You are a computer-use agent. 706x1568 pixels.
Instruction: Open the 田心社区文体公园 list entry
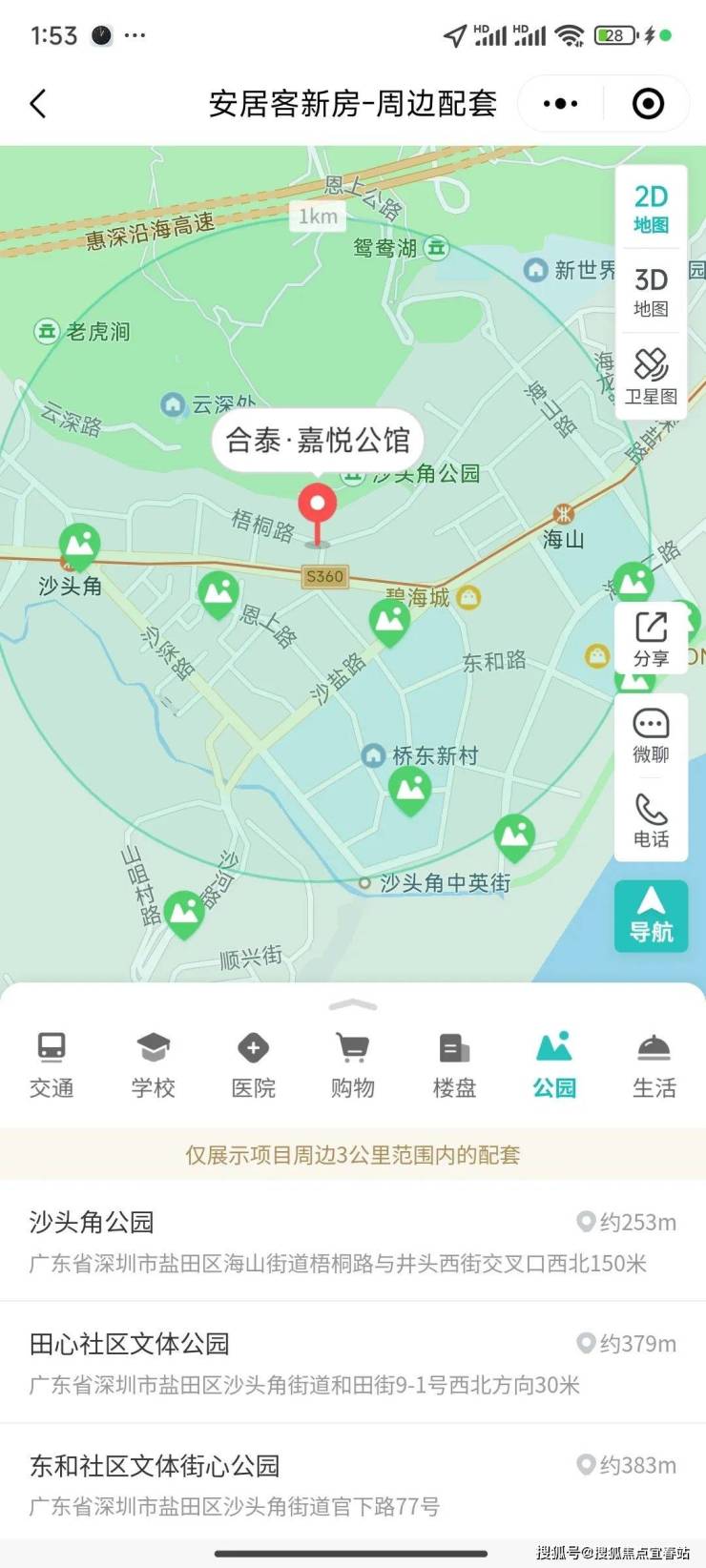(x=352, y=1362)
